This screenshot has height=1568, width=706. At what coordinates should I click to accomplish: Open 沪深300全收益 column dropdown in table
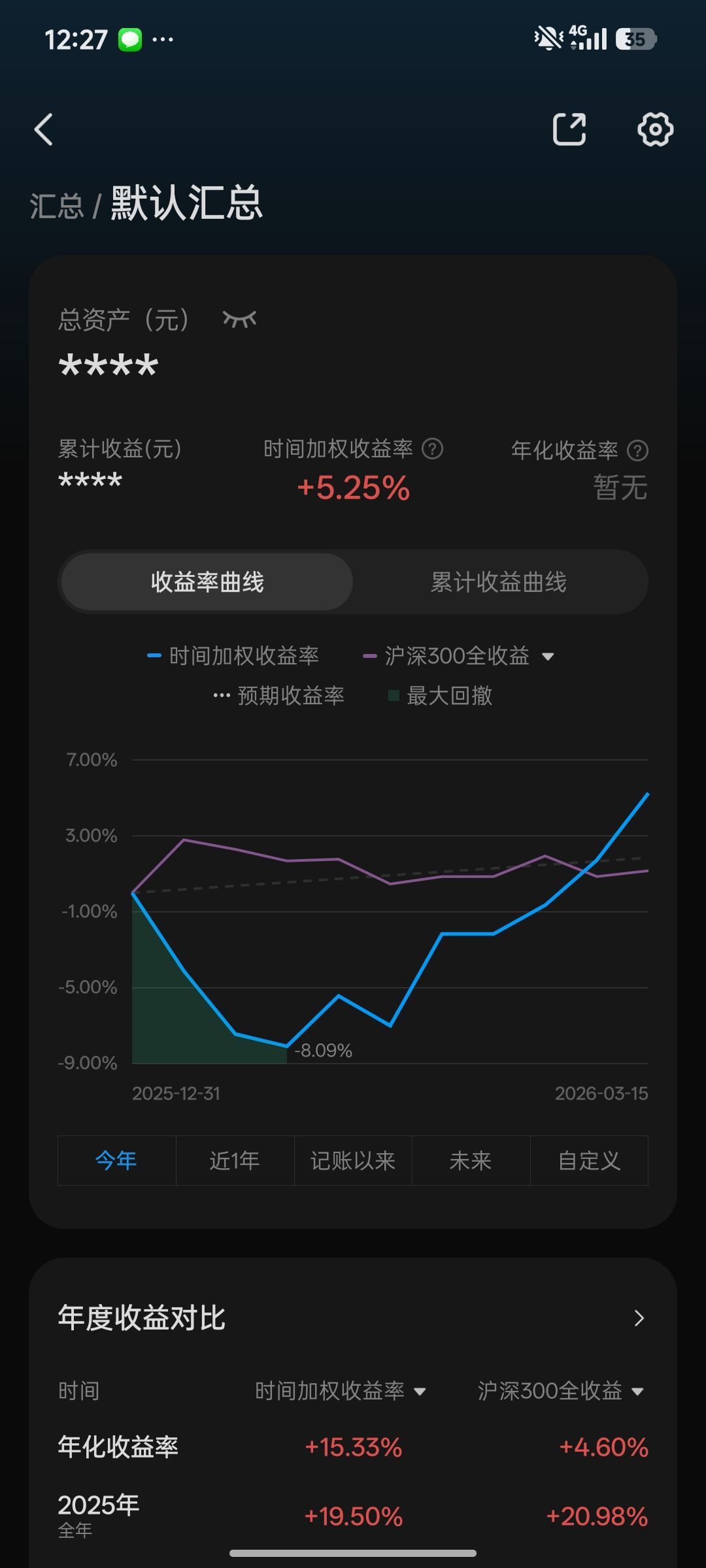click(637, 1392)
